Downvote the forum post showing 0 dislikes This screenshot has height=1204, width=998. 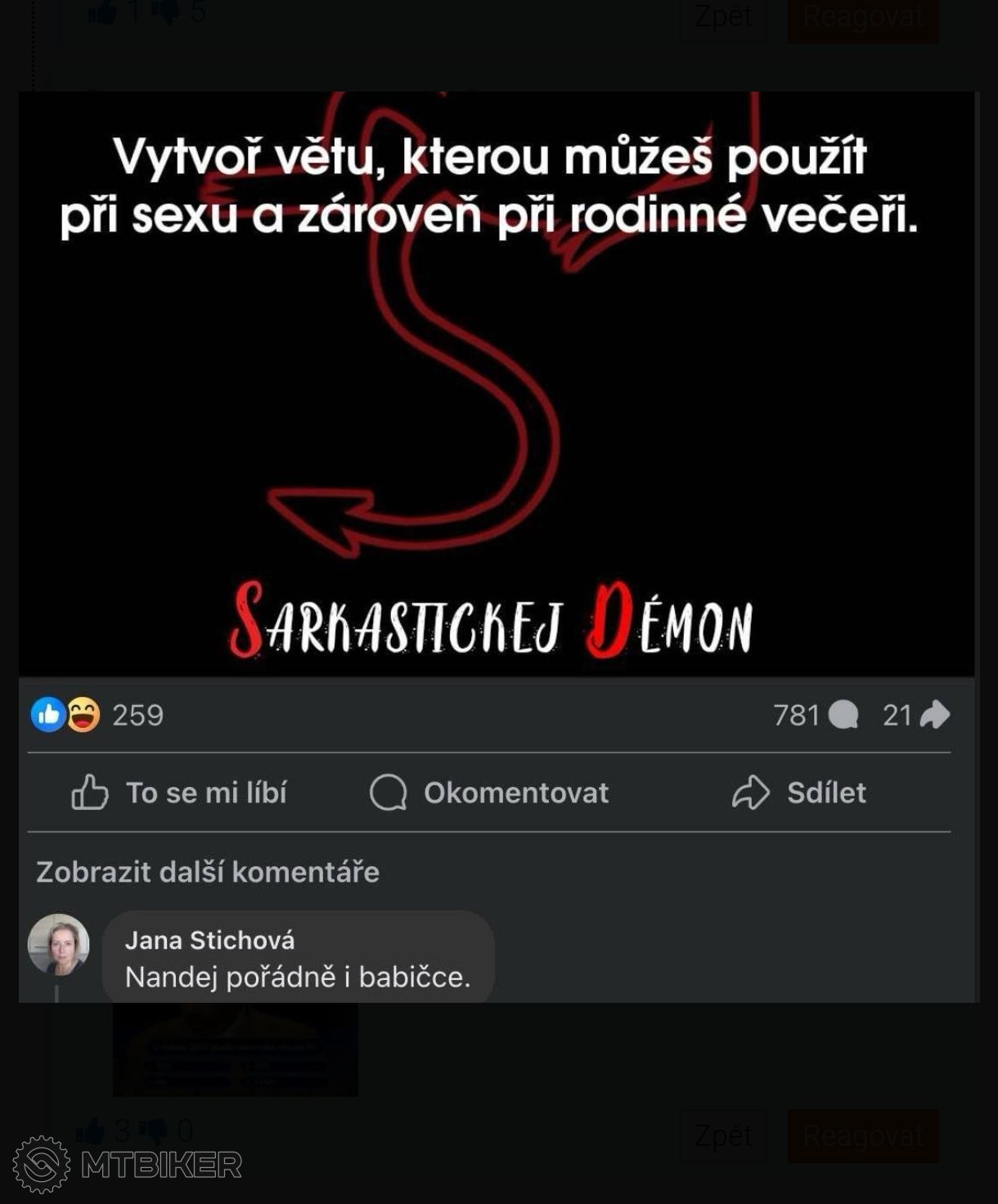153,1131
